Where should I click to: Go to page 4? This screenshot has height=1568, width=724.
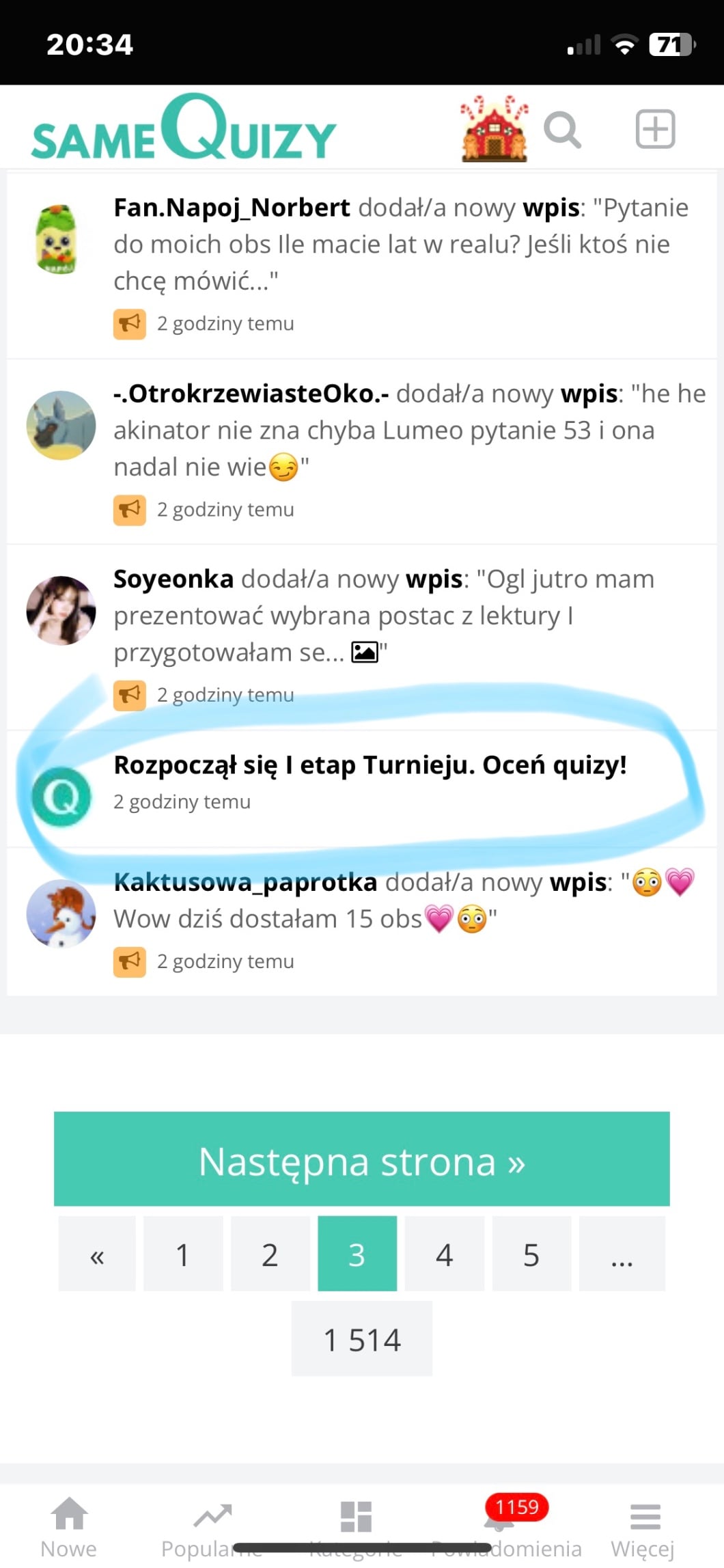pyautogui.click(x=444, y=1254)
